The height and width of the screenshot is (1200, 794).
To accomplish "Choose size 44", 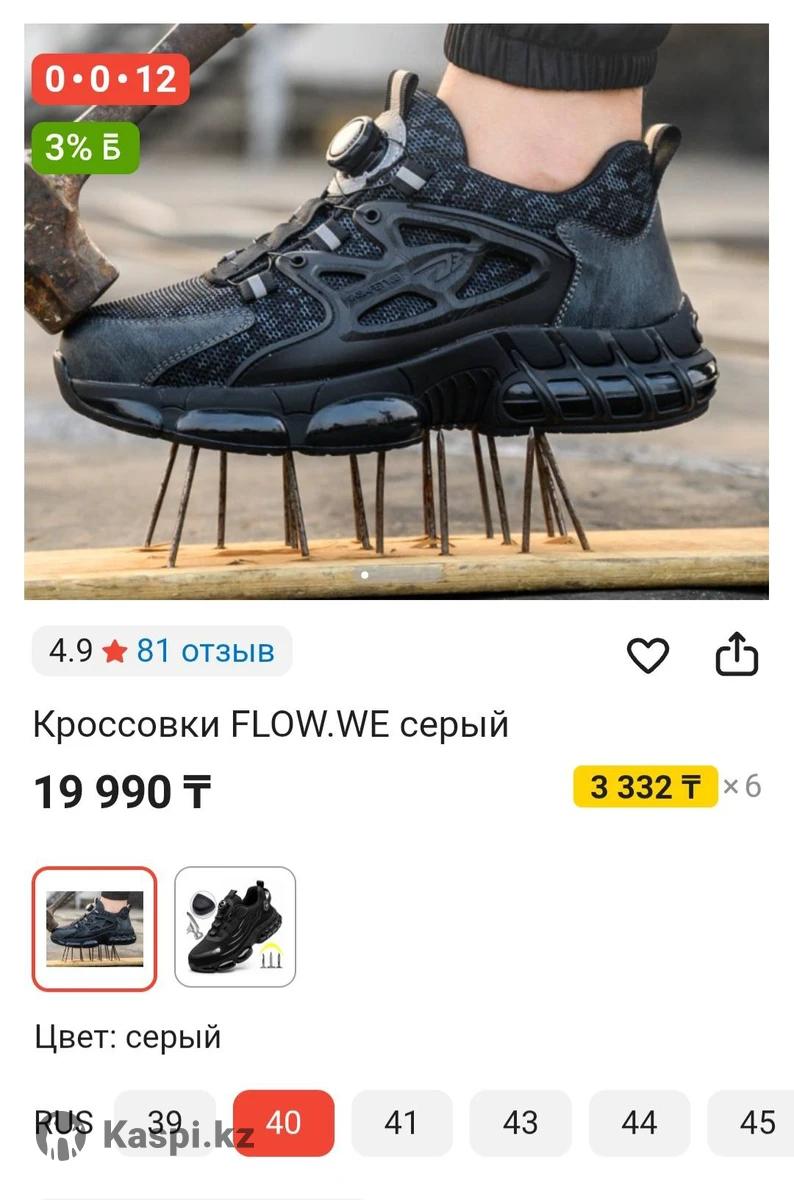I will click(x=638, y=1122).
